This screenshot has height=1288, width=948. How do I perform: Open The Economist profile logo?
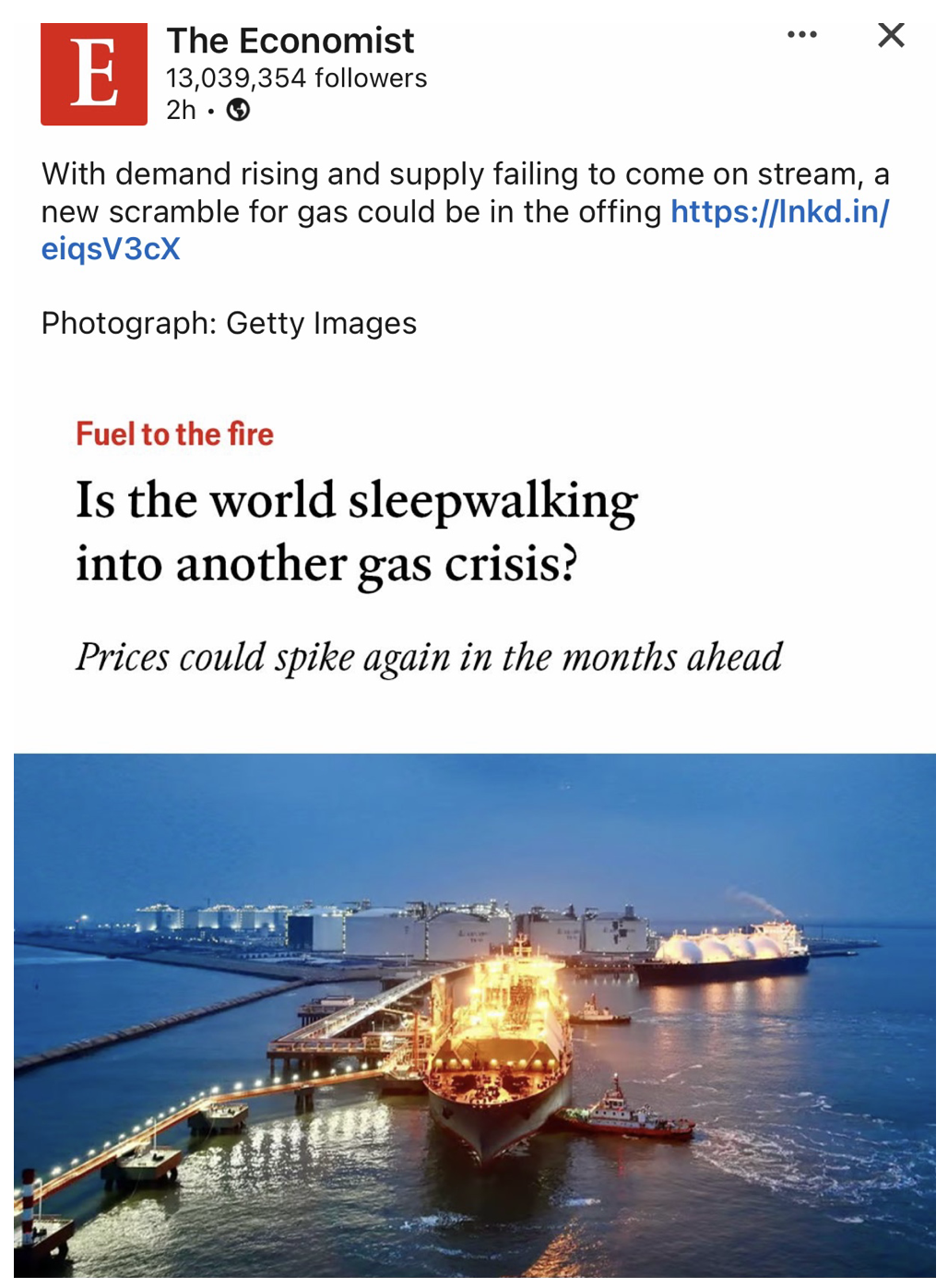[x=94, y=75]
